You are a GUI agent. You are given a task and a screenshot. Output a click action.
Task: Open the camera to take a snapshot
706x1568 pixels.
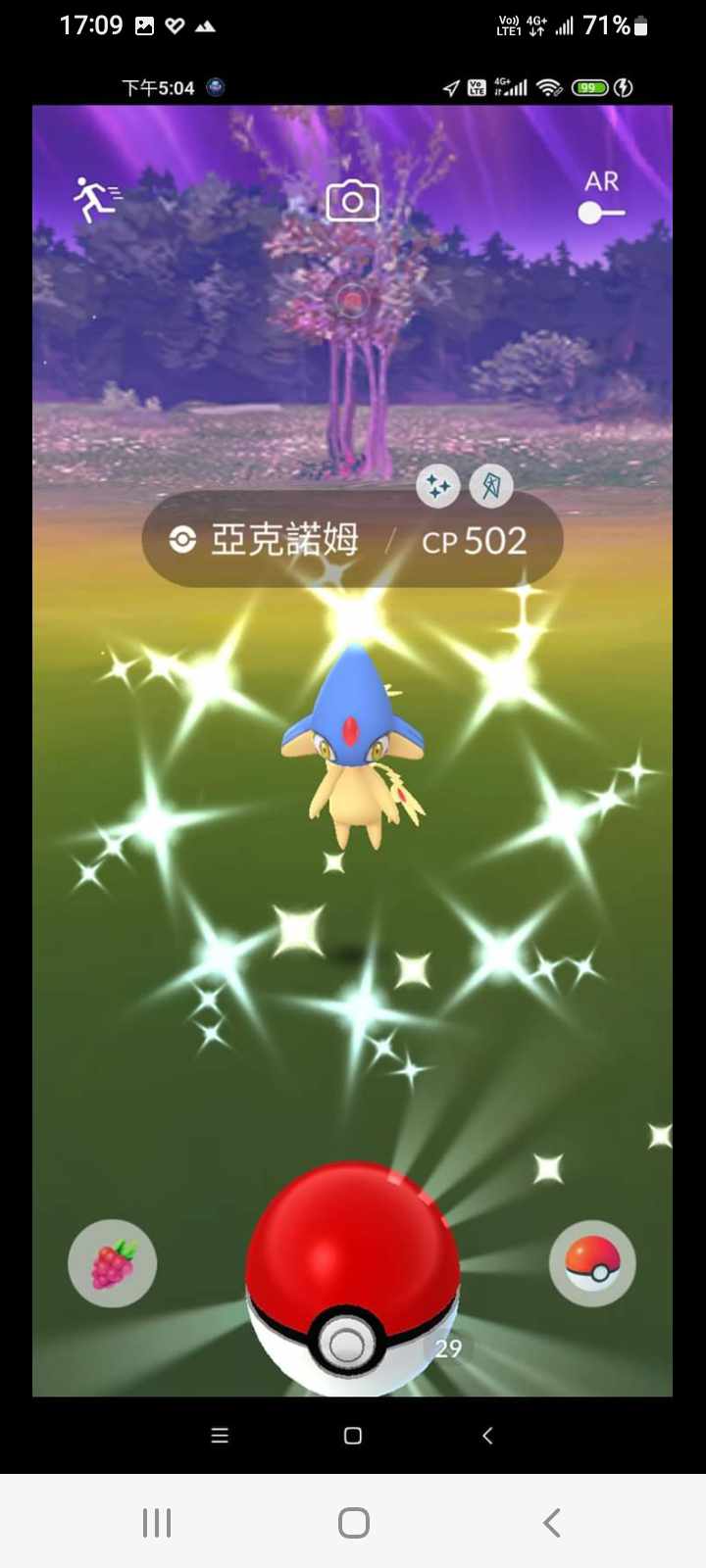tap(352, 202)
